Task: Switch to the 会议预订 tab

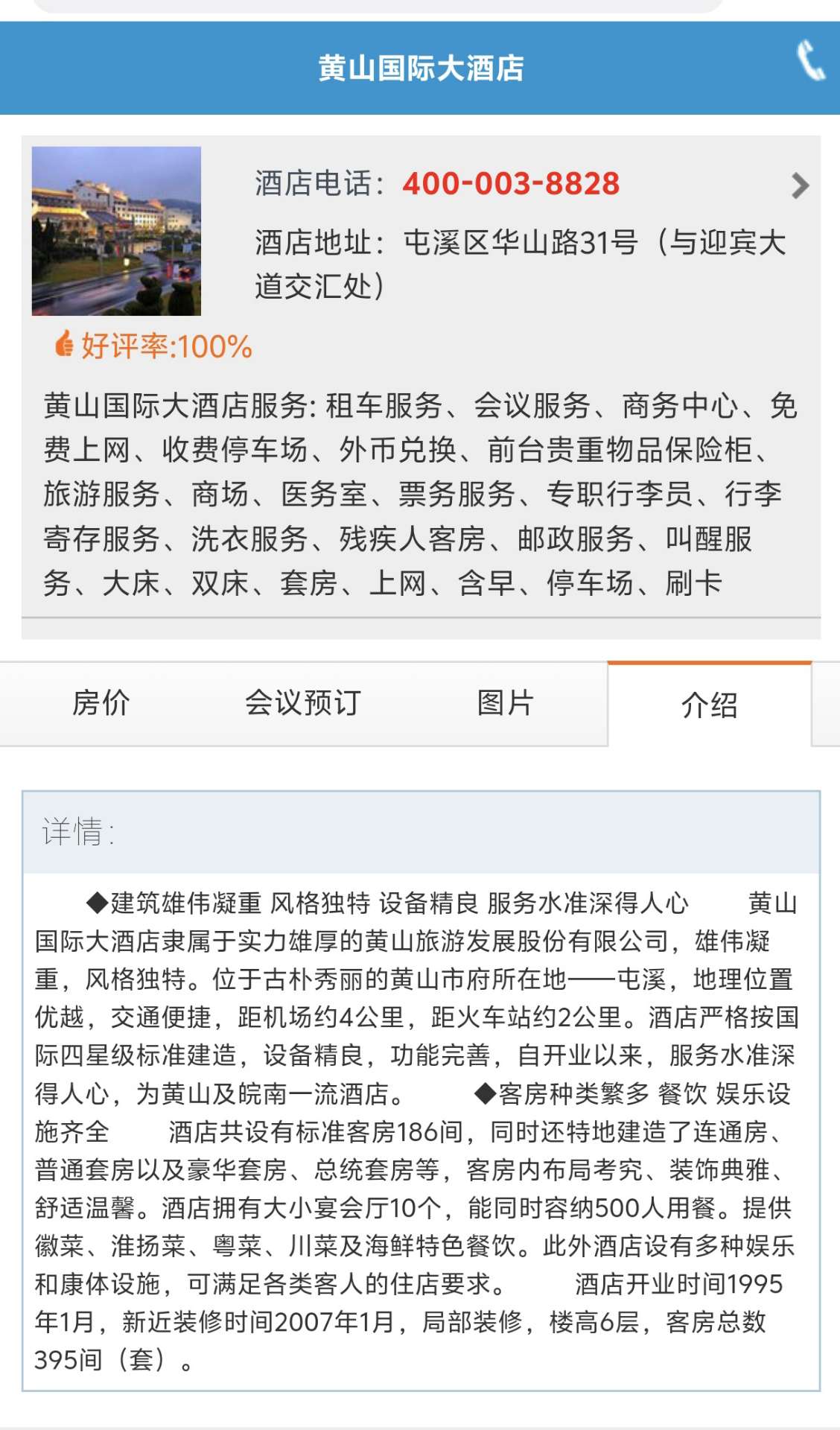Action: 303,703
